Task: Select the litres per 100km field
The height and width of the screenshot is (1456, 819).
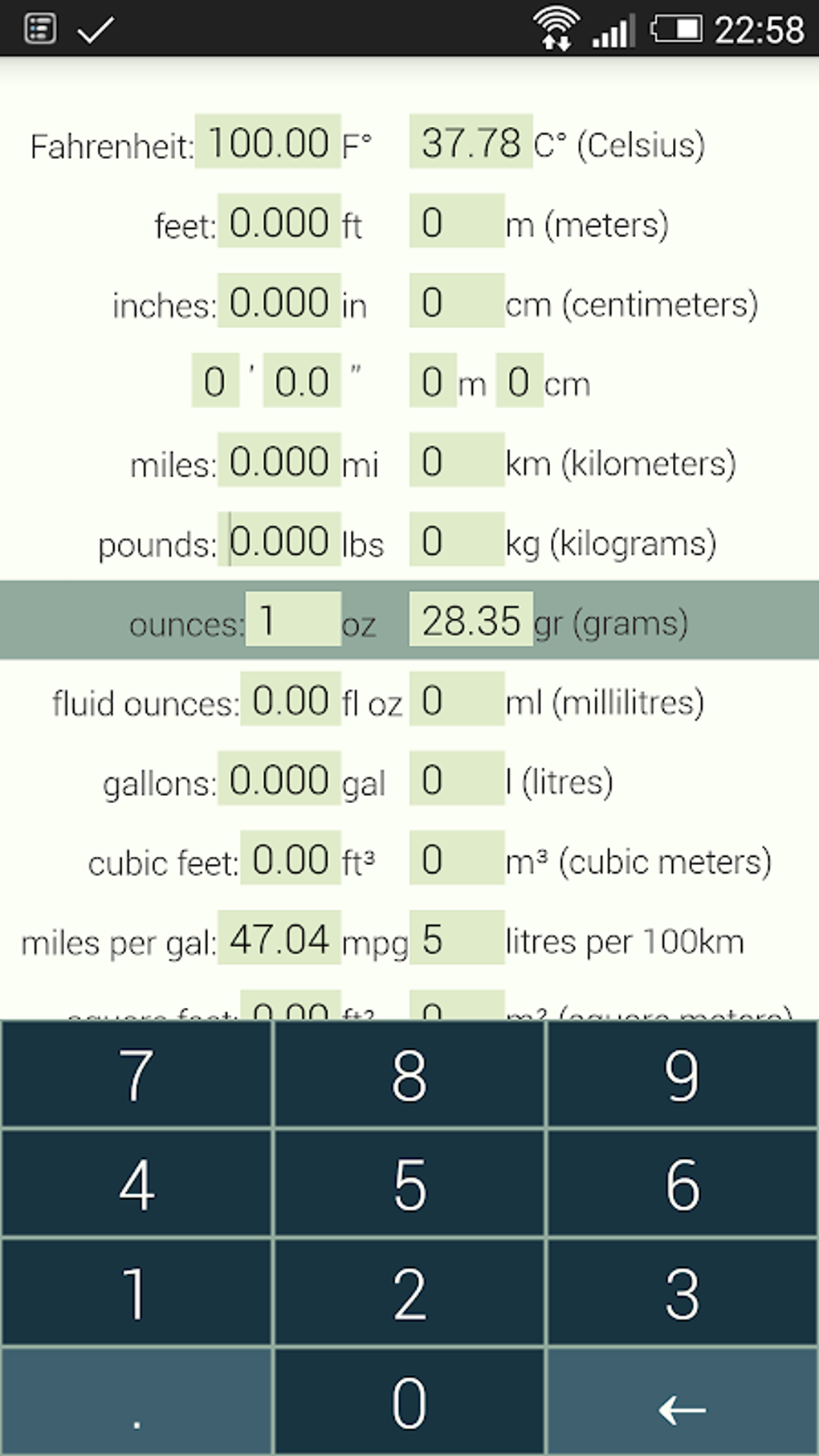Action: 456,938
